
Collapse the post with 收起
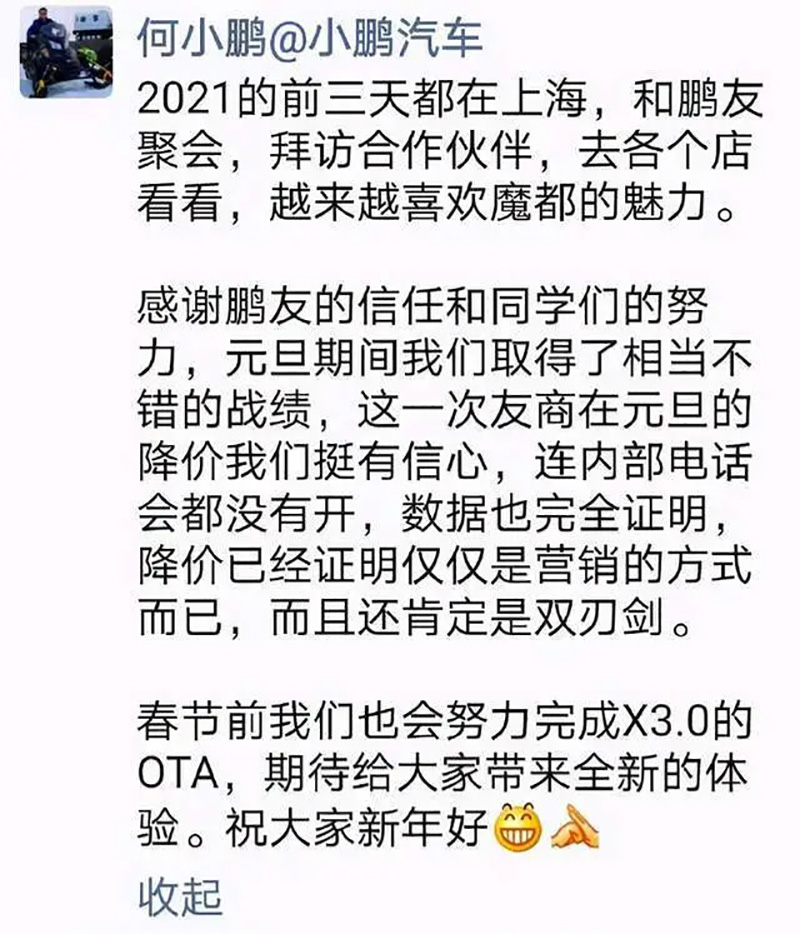(x=180, y=895)
